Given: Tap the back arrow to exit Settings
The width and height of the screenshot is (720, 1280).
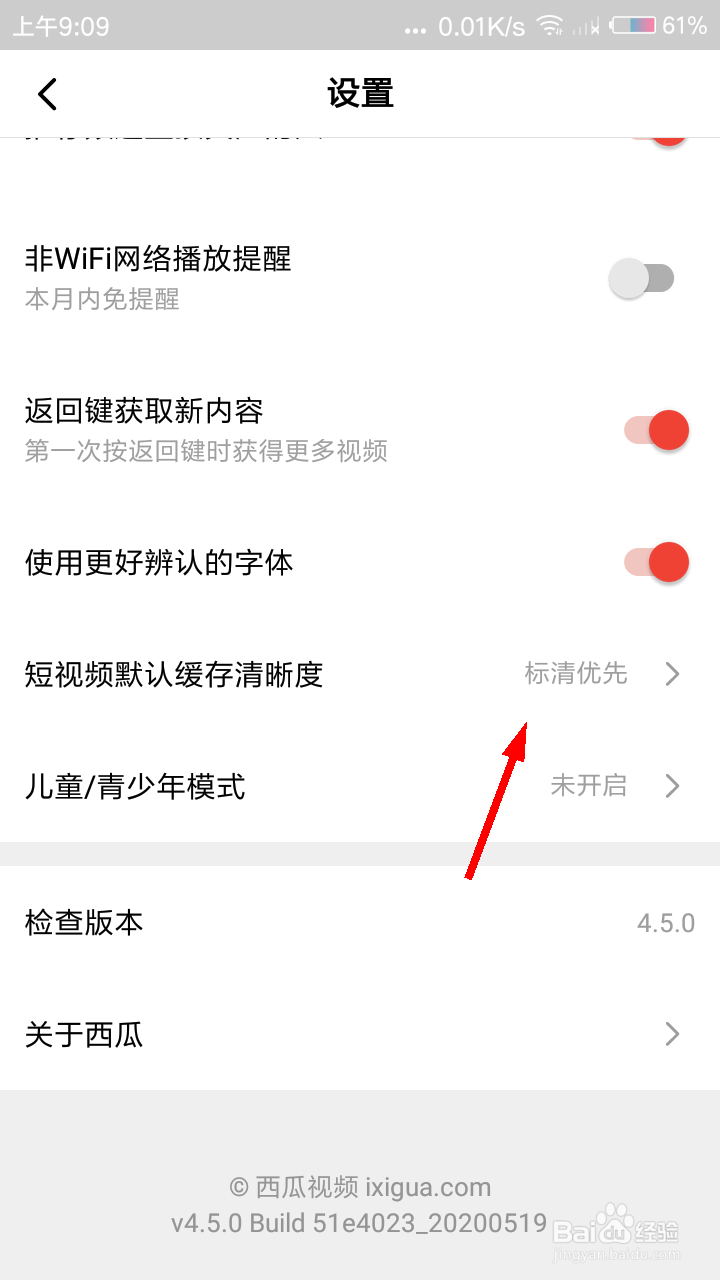Looking at the screenshot, I should (46, 92).
